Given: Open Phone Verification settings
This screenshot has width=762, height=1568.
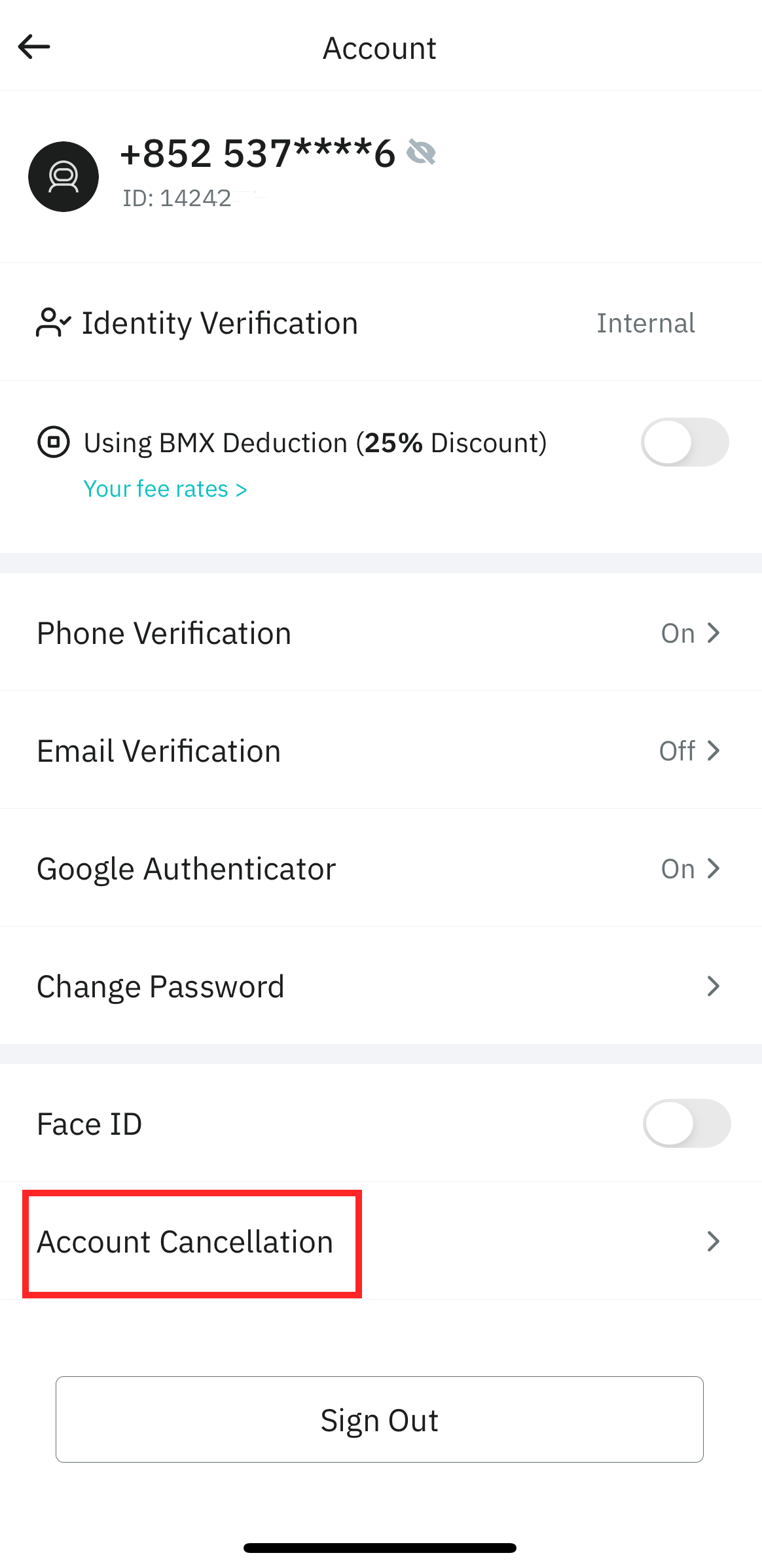Looking at the screenshot, I should pyautogui.click(x=380, y=633).
